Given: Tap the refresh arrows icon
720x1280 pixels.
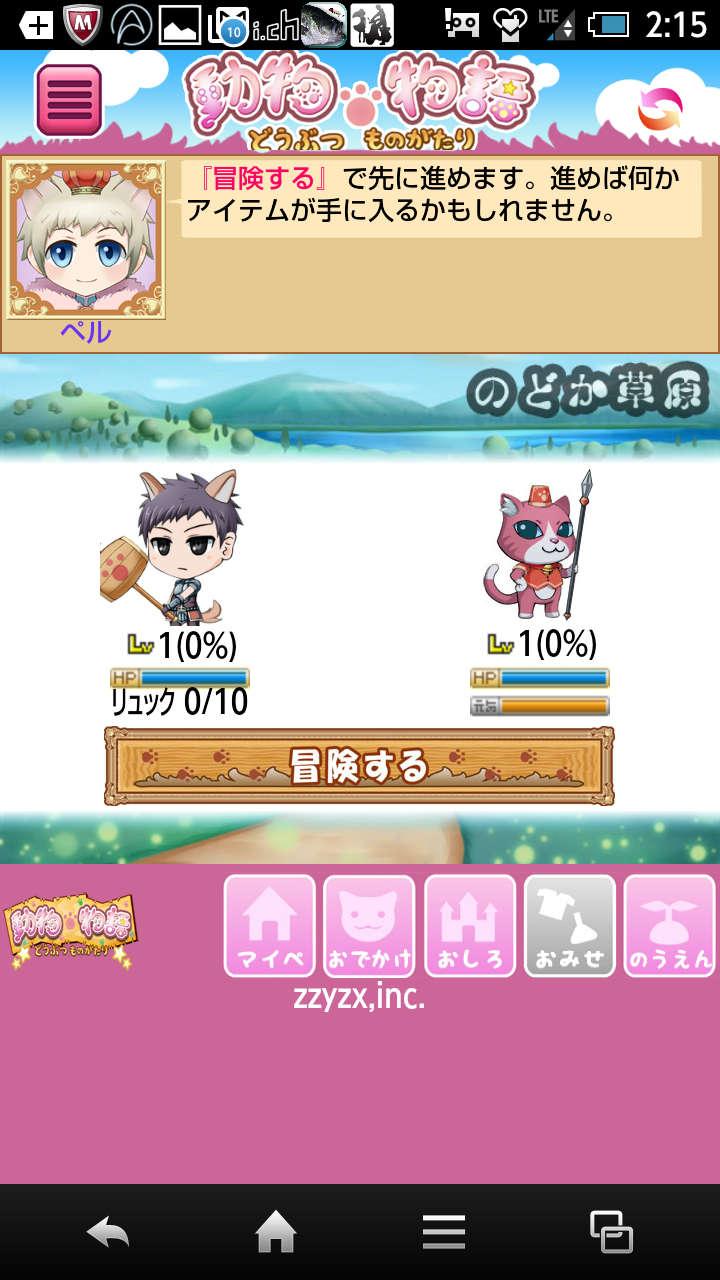Looking at the screenshot, I should tap(659, 110).
